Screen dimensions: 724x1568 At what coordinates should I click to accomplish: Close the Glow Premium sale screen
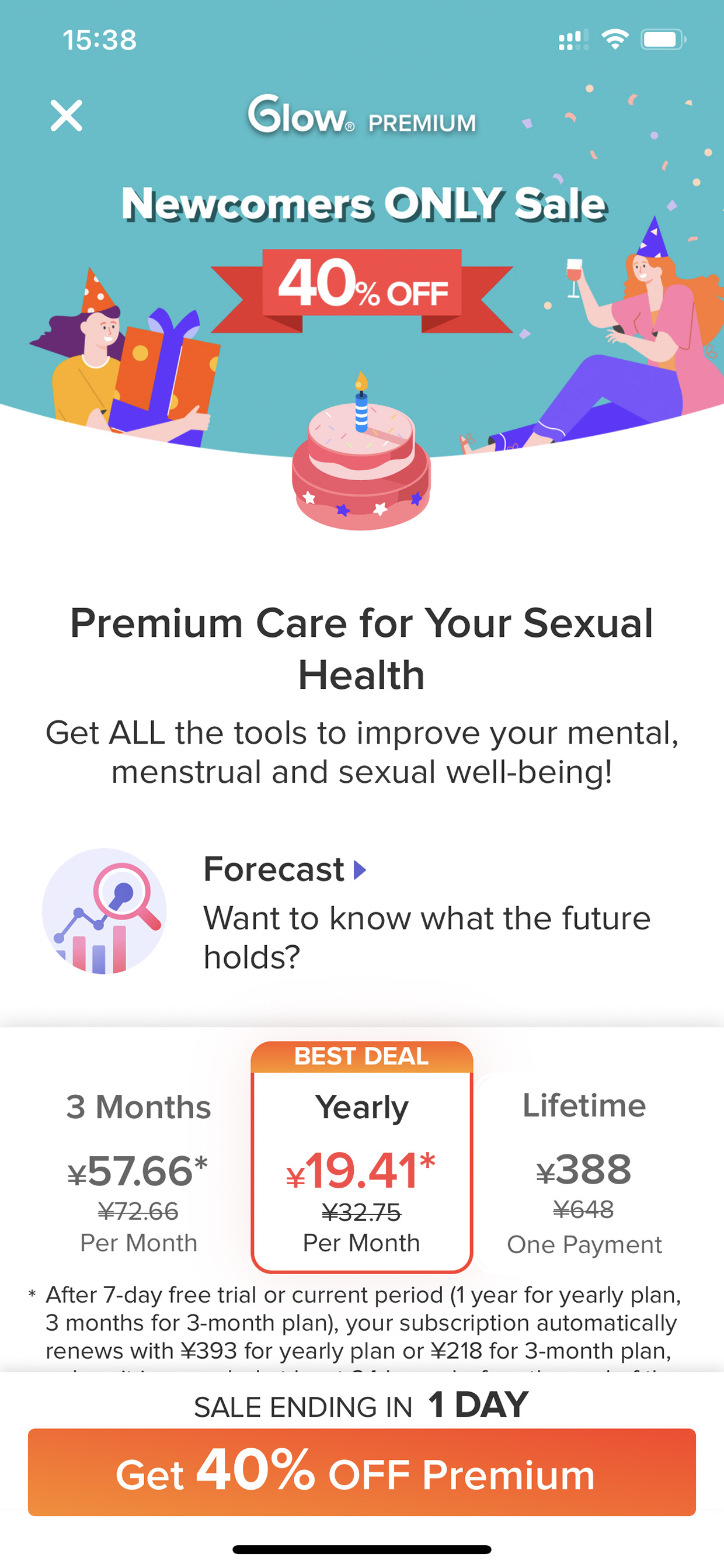point(66,116)
